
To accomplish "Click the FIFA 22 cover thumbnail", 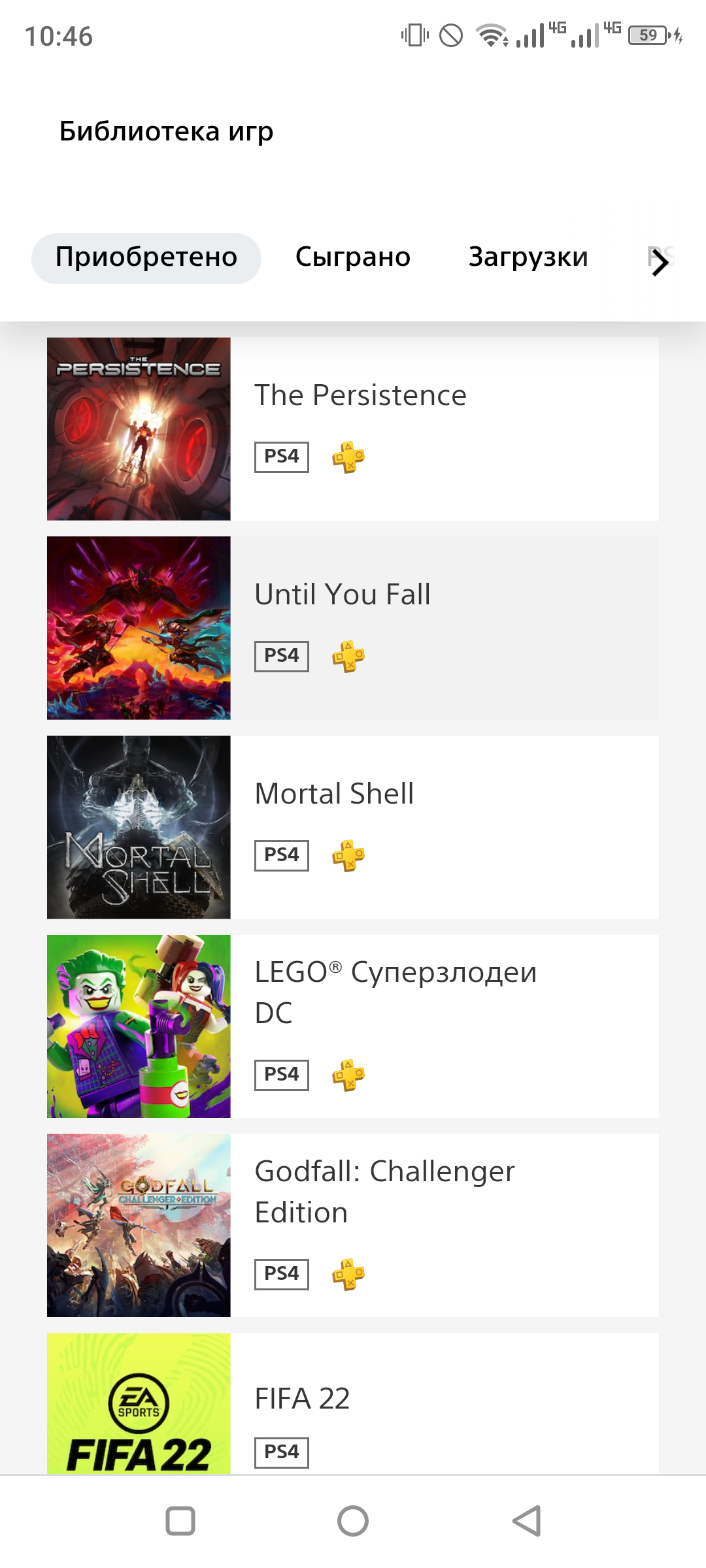I will [139, 1405].
